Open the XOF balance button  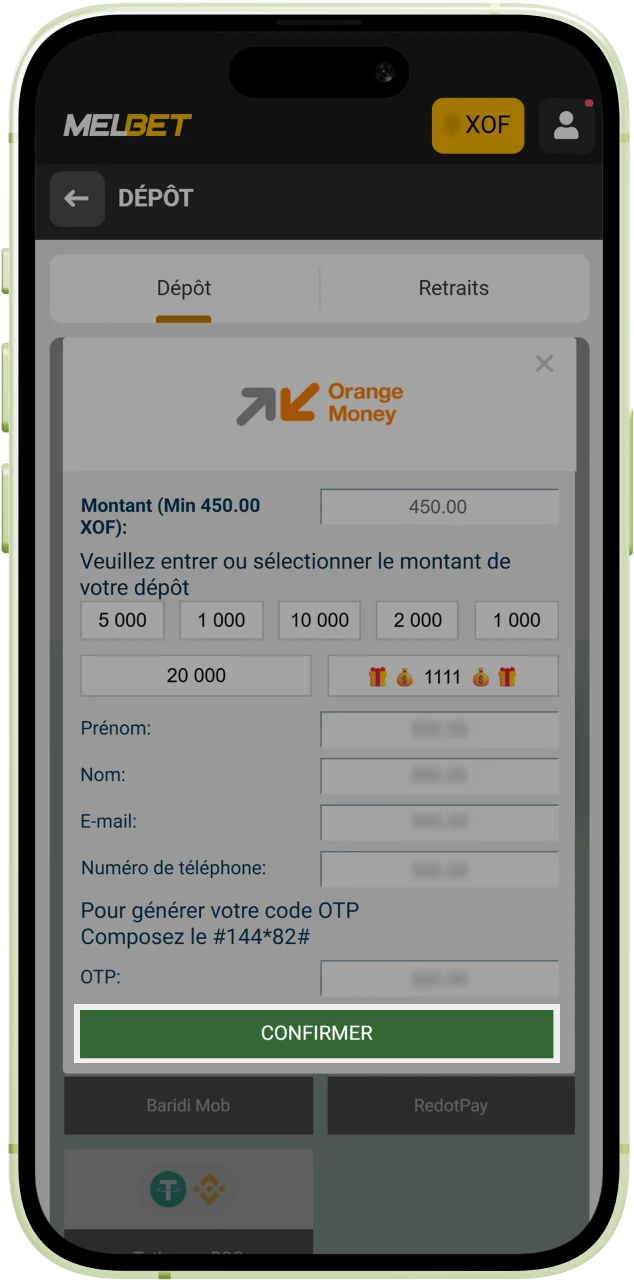pyautogui.click(x=478, y=125)
